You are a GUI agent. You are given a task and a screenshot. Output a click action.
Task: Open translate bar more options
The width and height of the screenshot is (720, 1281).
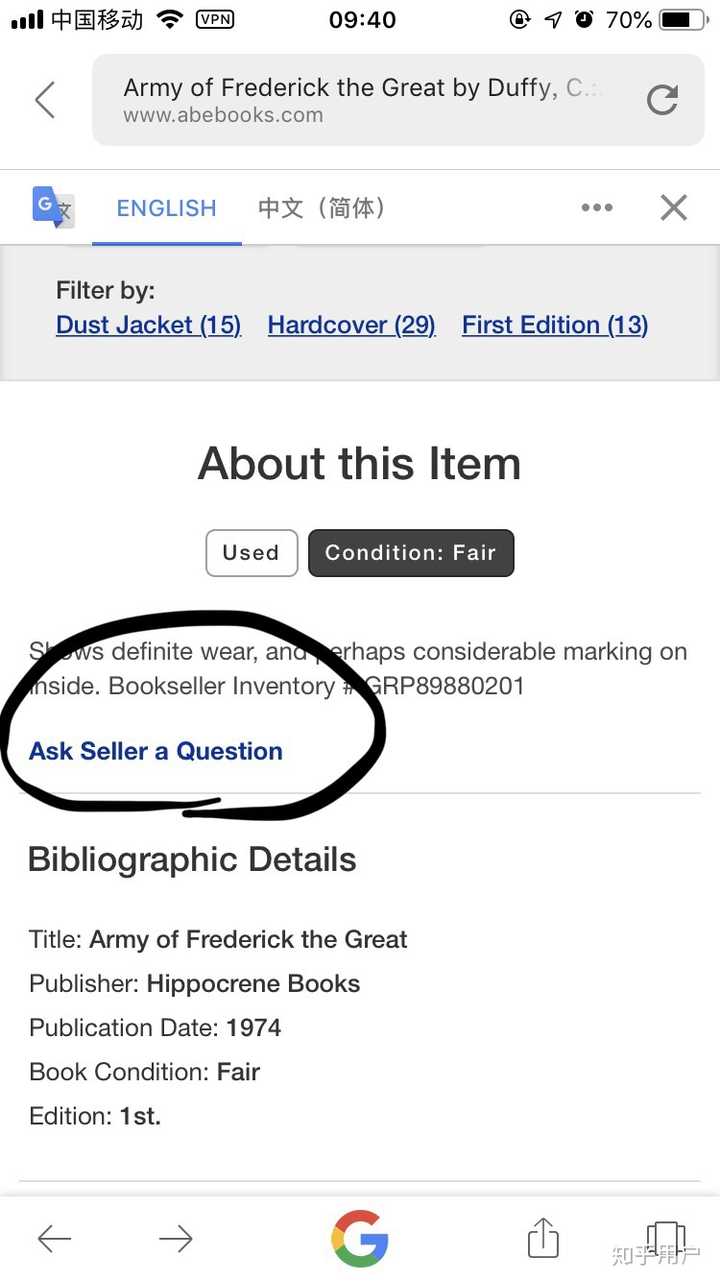coord(597,208)
